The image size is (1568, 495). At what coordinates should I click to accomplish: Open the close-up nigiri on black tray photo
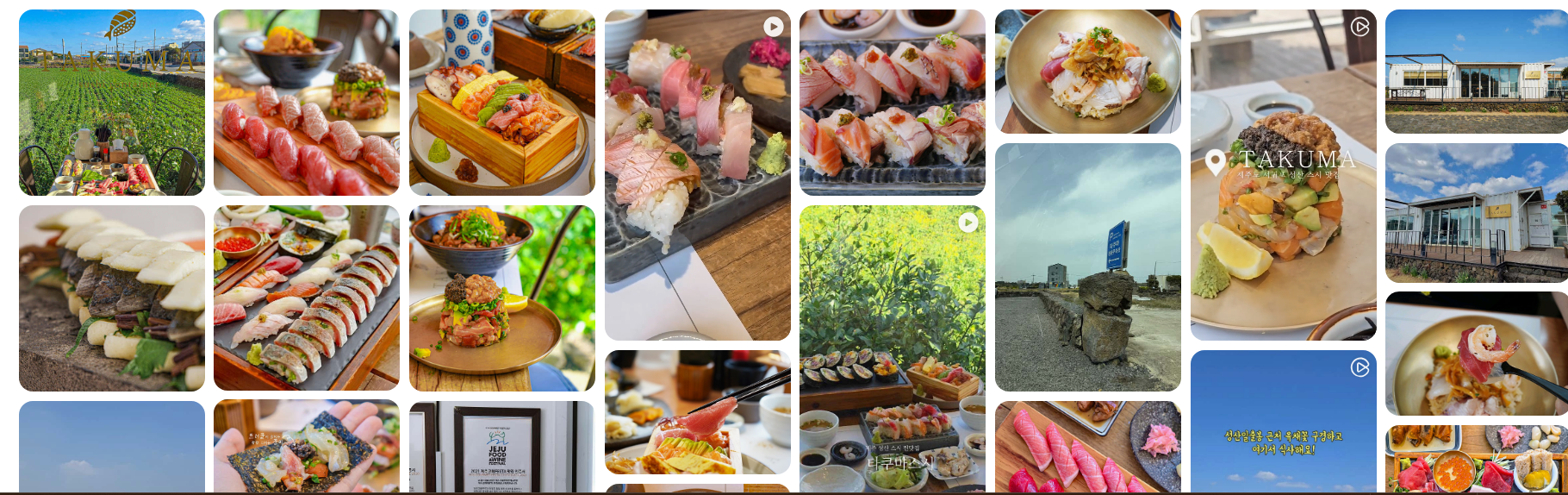click(x=893, y=103)
